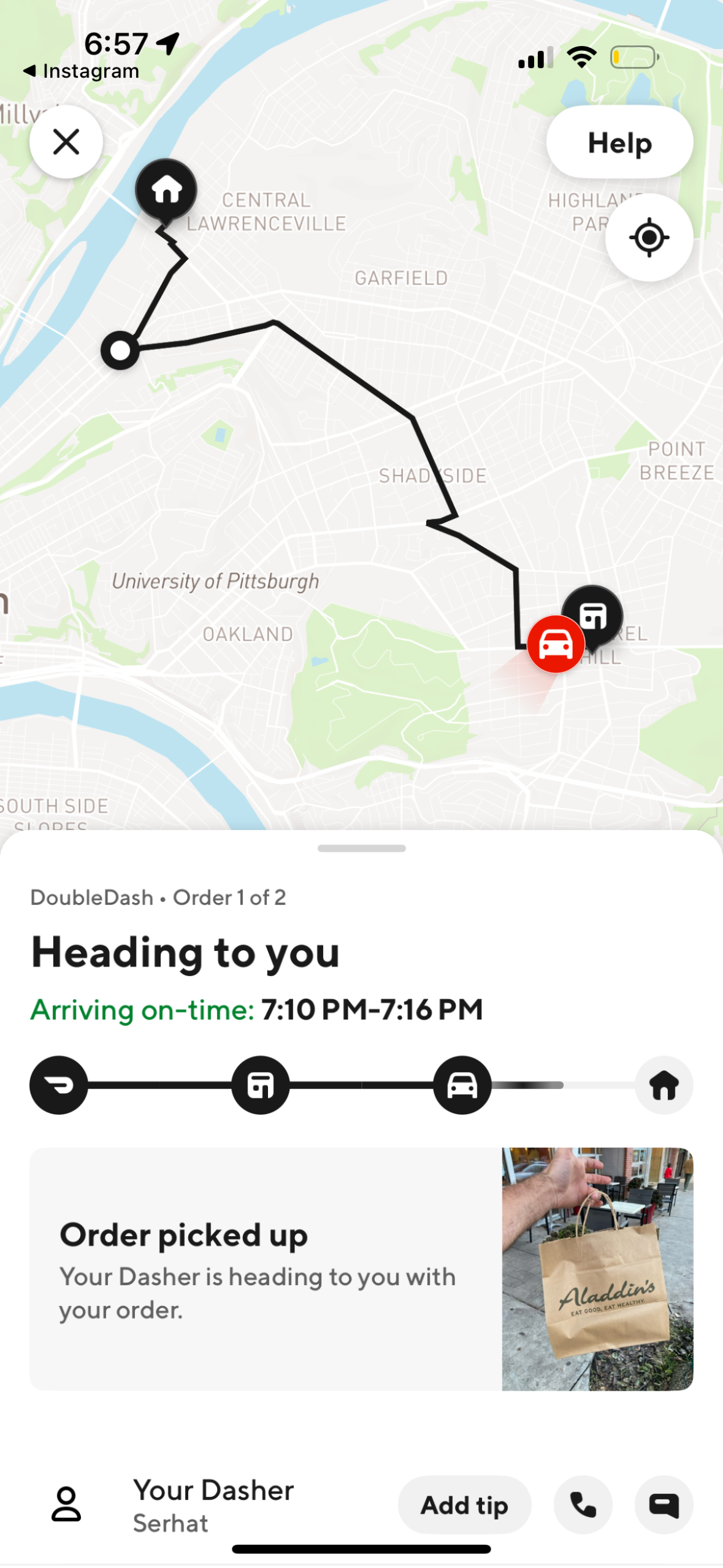Select the restaurant pin on the map
723x1568 pixels.
point(595,615)
